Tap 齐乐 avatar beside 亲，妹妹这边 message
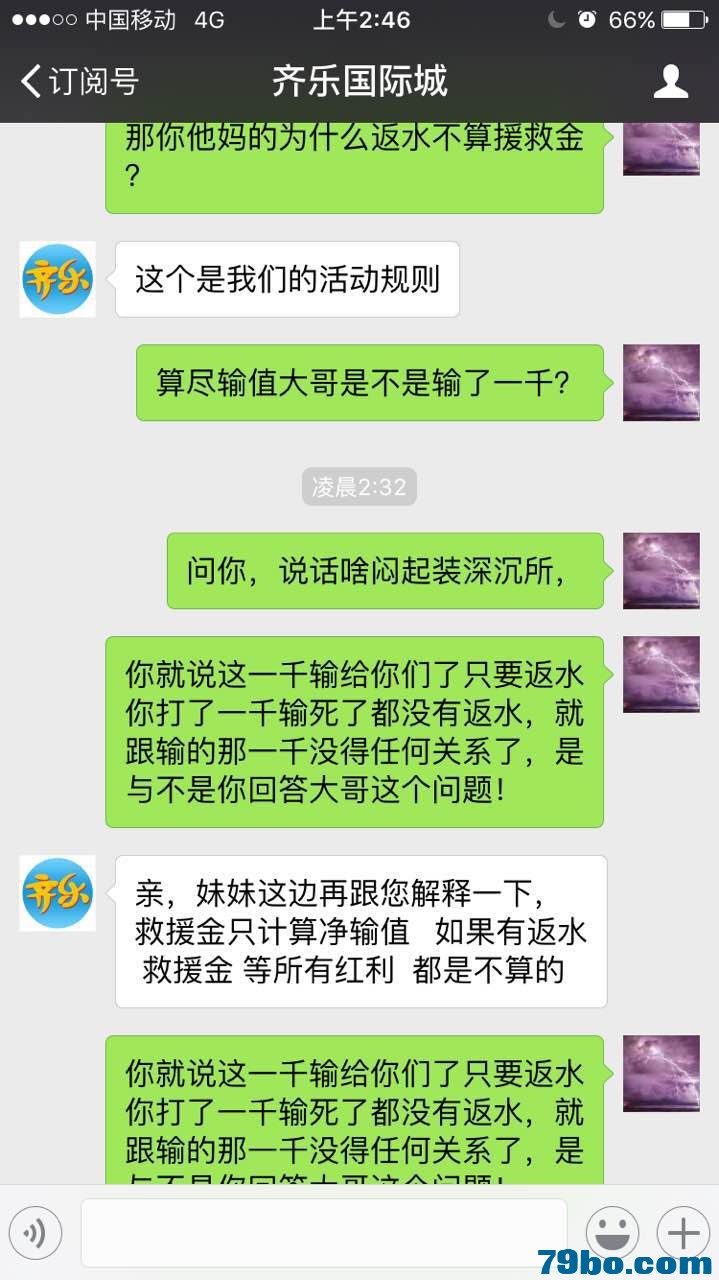Image resolution: width=719 pixels, height=1280 pixels. pos(58,893)
